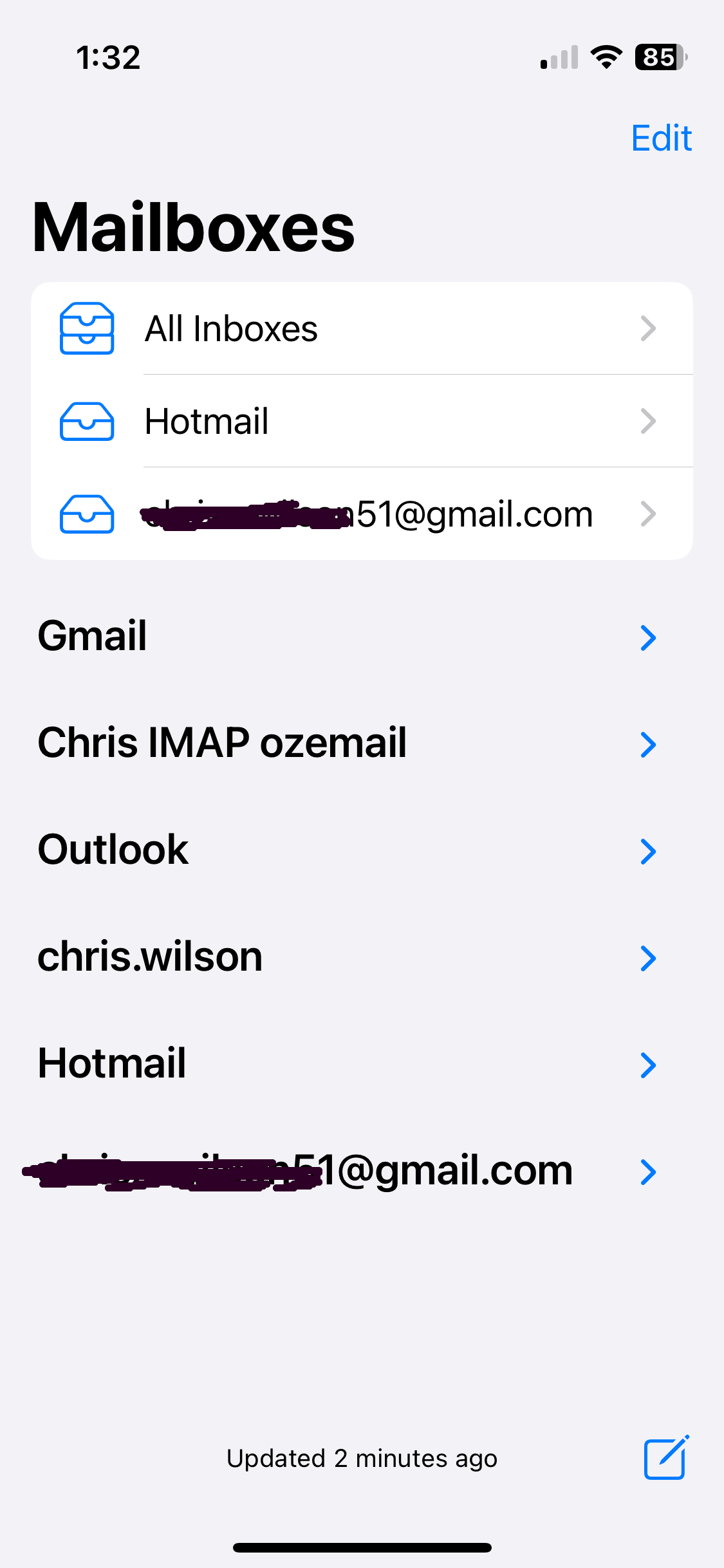Viewport: 724px width, 1568px height.
Task: Expand the Hotmail account section
Action: click(647, 1065)
